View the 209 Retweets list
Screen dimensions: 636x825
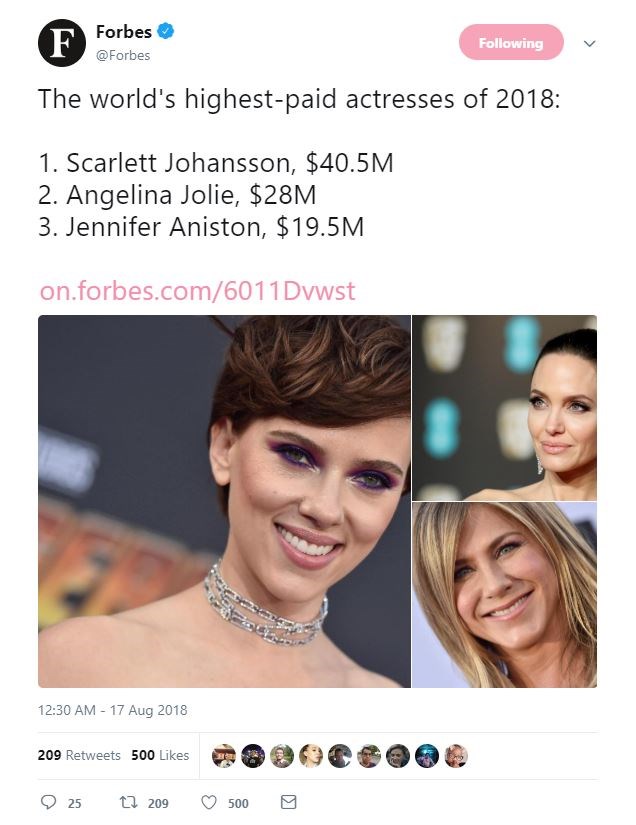(79, 755)
